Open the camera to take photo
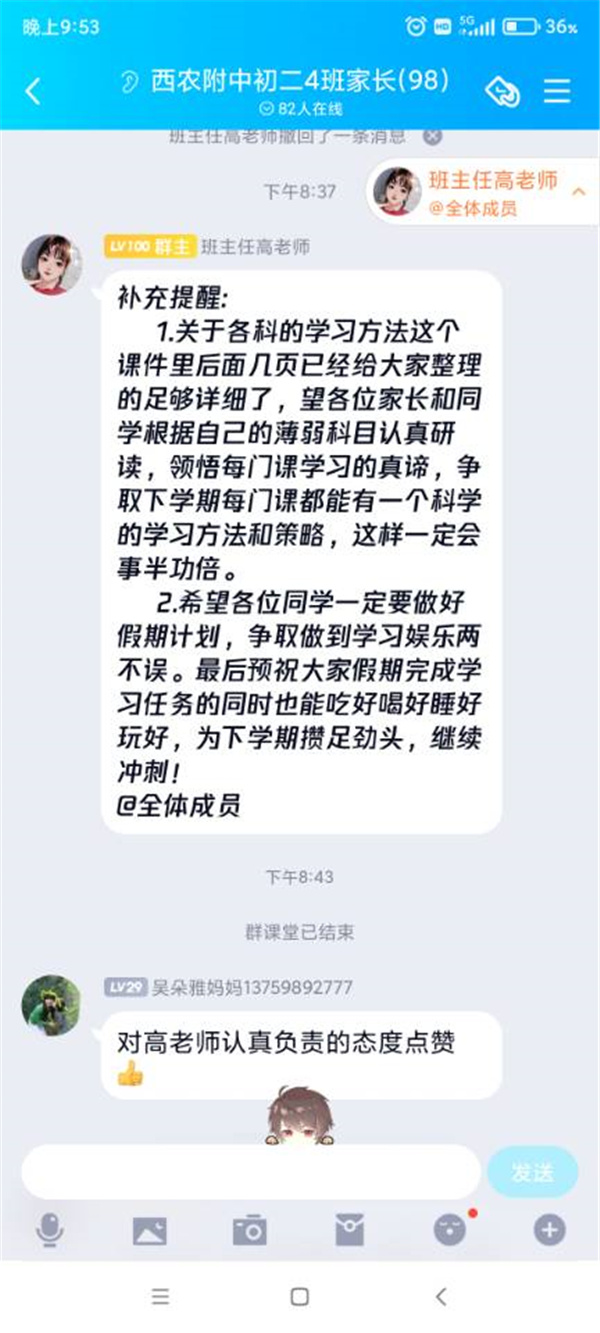Screen dimensions: 600x1333 tap(249, 1230)
